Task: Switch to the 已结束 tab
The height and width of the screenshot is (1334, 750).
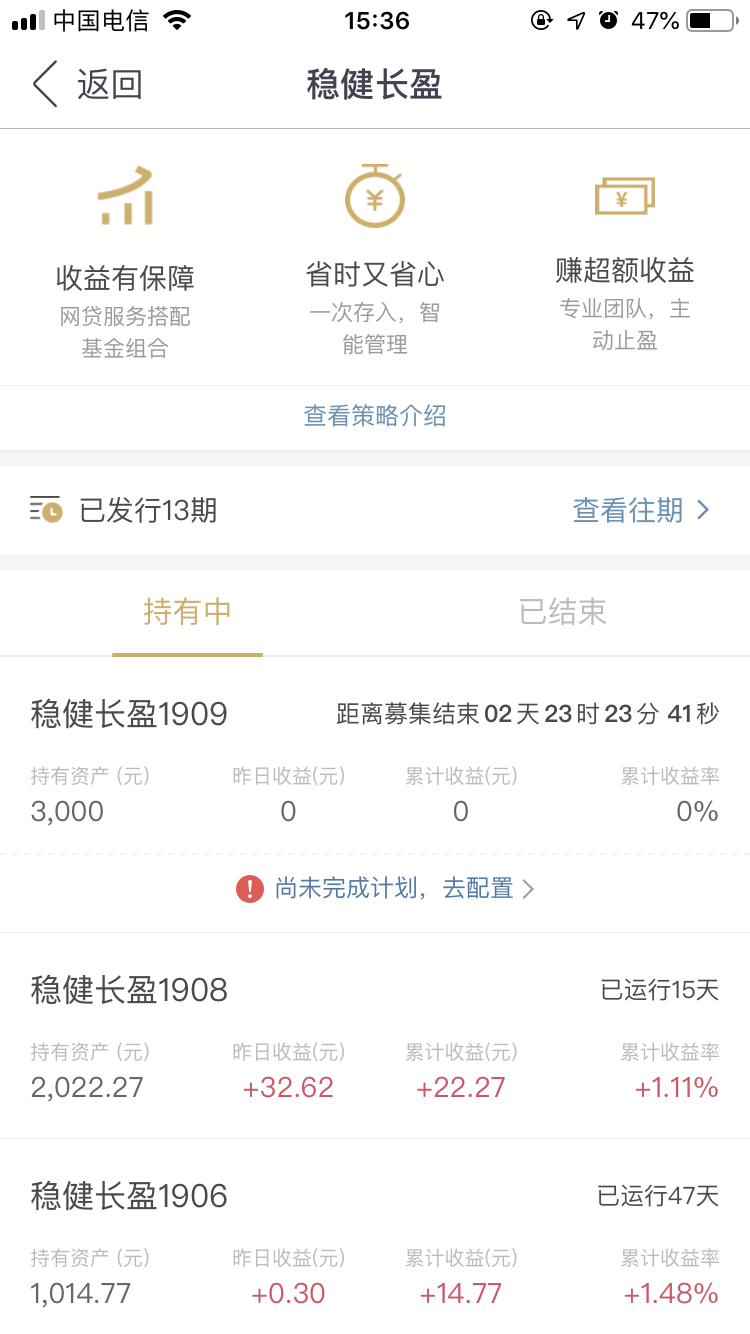Action: pyautogui.click(x=563, y=611)
